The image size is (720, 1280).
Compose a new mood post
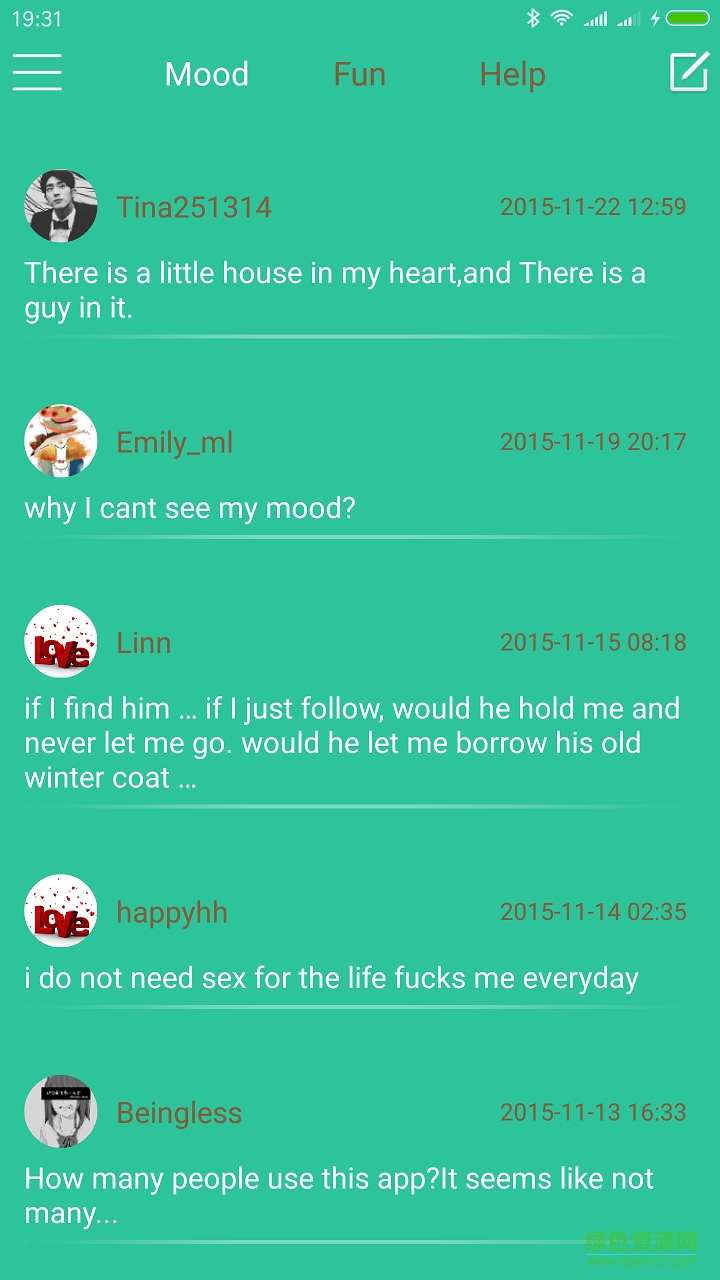688,72
